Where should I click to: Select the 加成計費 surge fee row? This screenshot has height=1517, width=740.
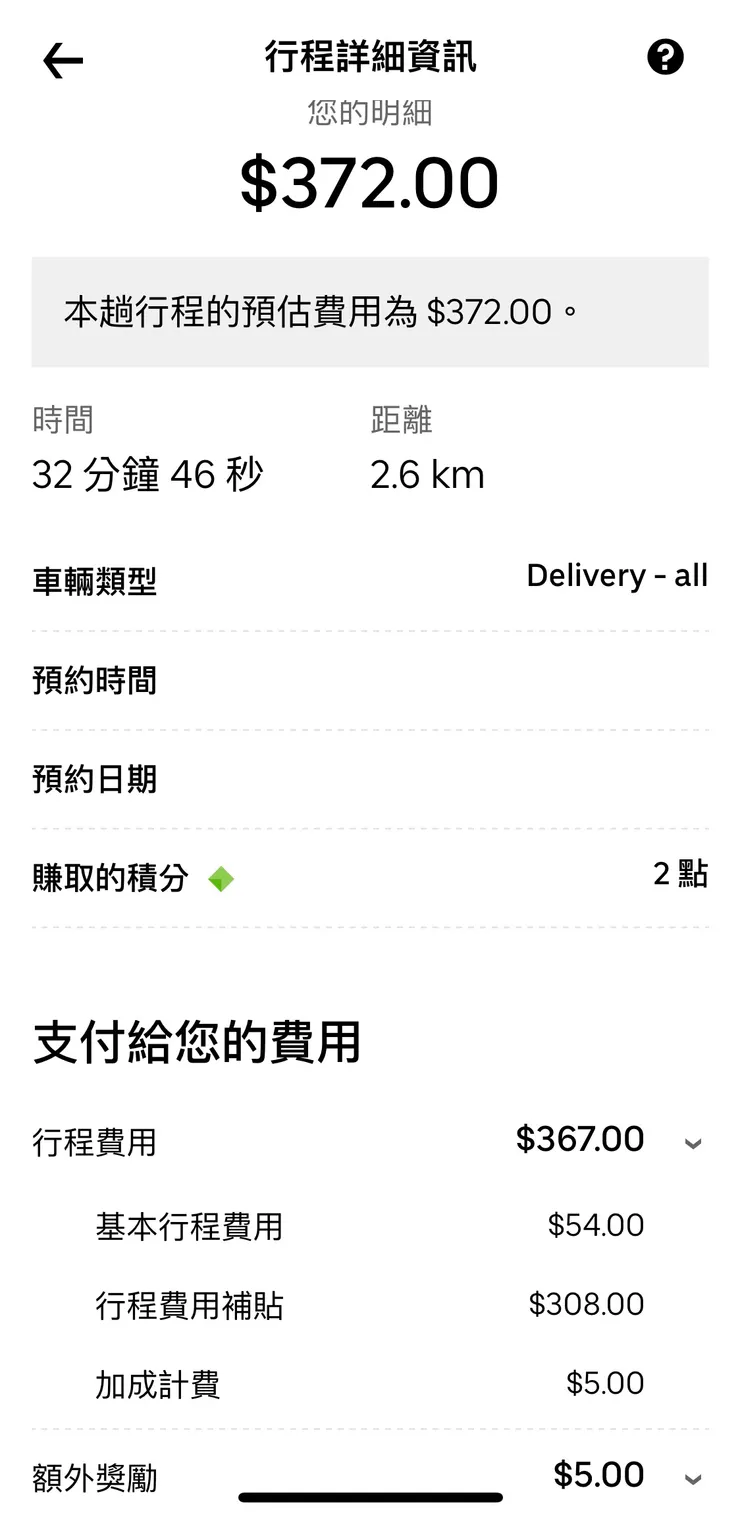point(370,1383)
